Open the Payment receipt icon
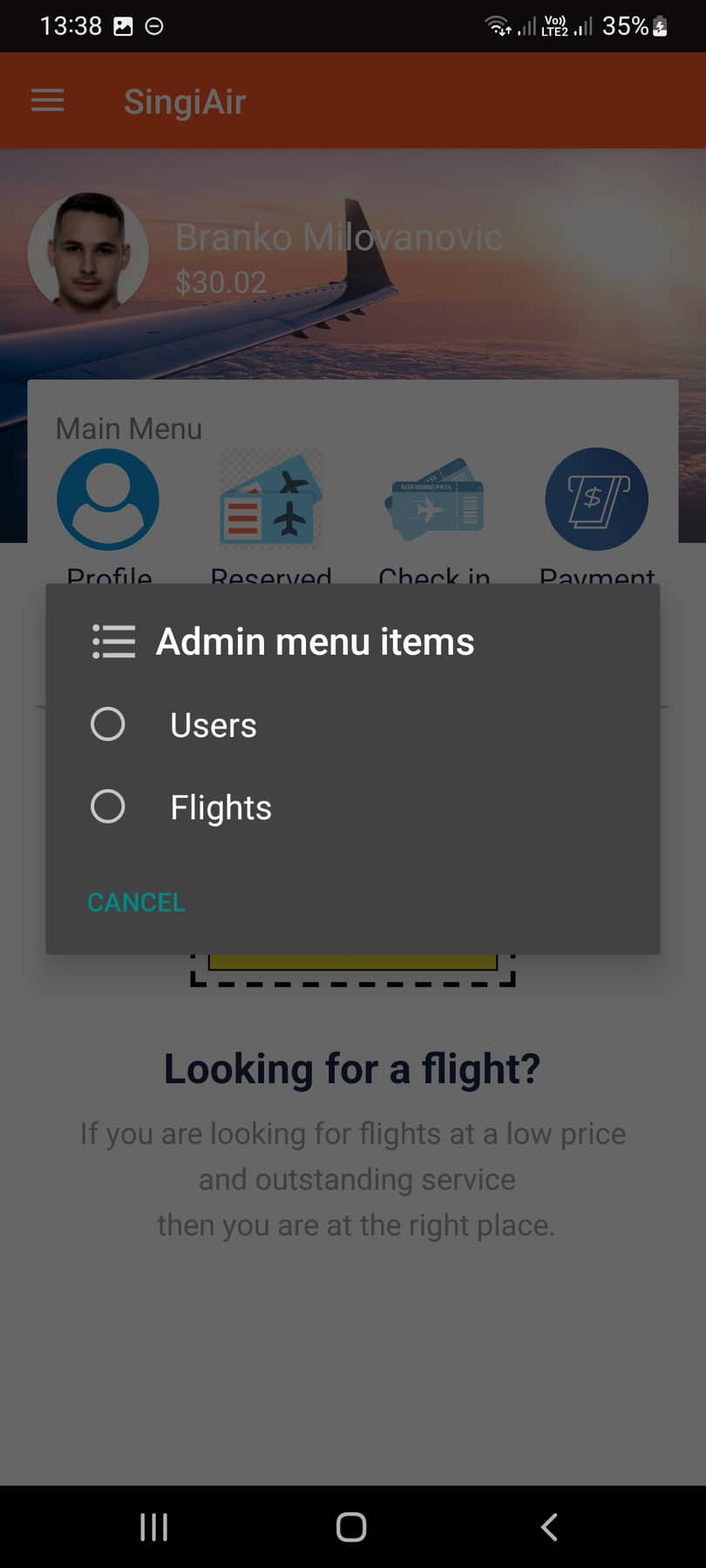This screenshot has width=706, height=1568. click(x=596, y=498)
